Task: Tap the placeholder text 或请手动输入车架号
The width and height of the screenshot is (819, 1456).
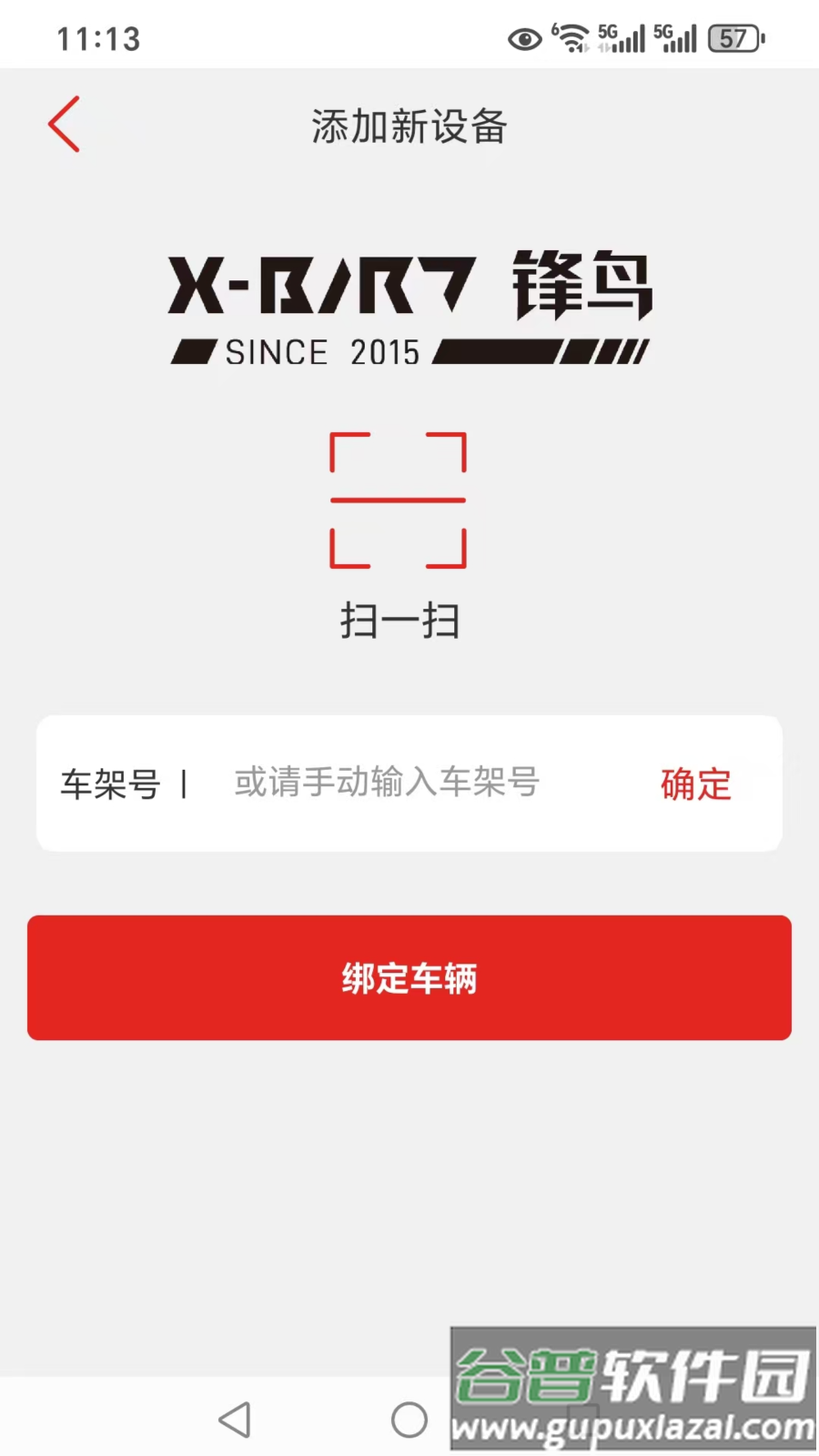Action: tap(386, 783)
